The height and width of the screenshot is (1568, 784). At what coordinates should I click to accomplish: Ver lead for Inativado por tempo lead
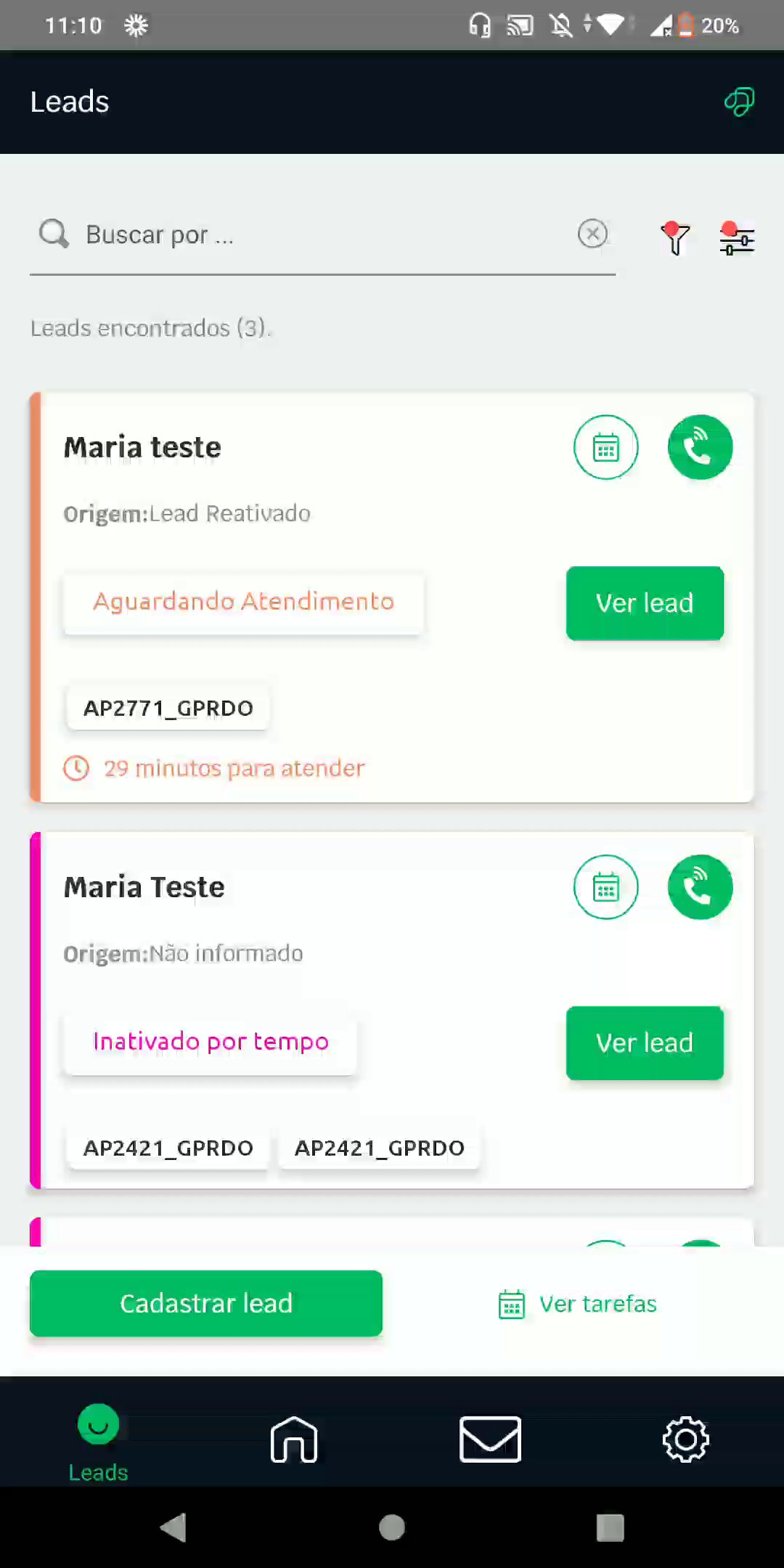(645, 1043)
